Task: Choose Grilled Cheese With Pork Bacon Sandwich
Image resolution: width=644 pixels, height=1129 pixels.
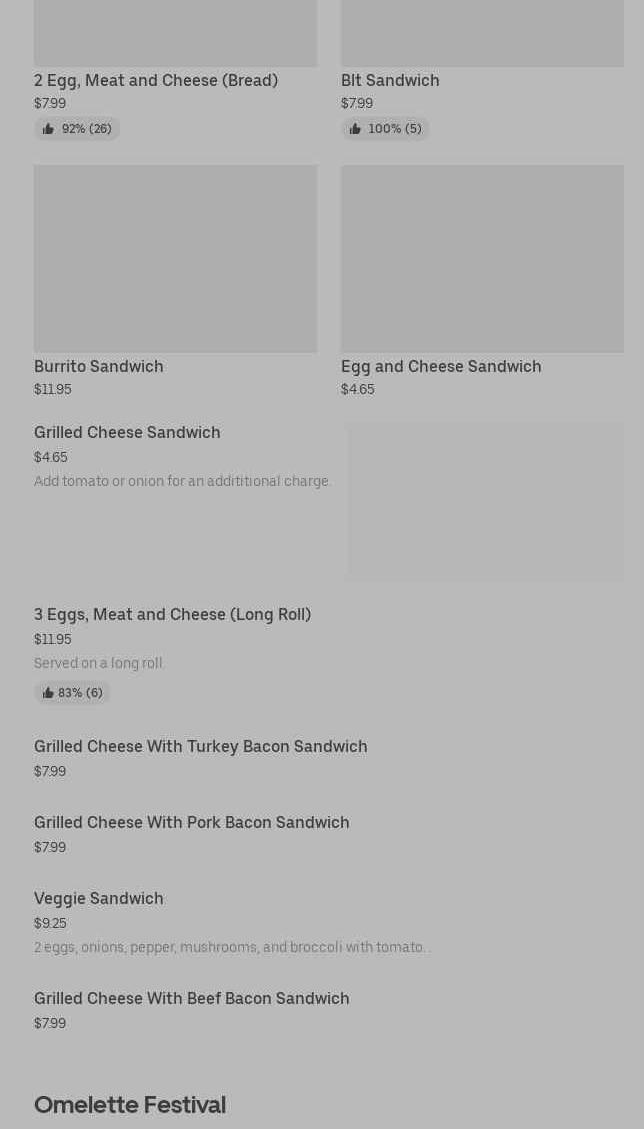Action: (191, 823)
